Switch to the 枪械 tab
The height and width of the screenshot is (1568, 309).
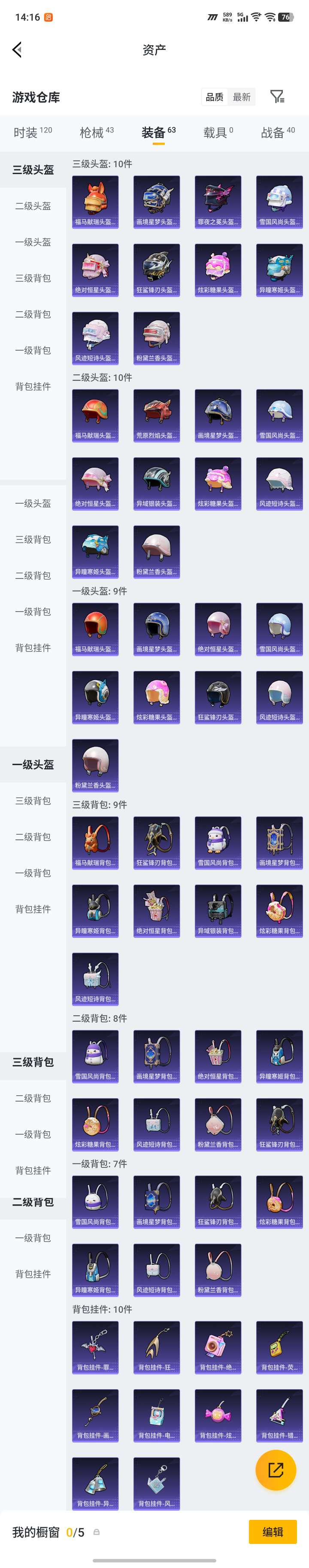pyautogui.click(x=96, y=132)
